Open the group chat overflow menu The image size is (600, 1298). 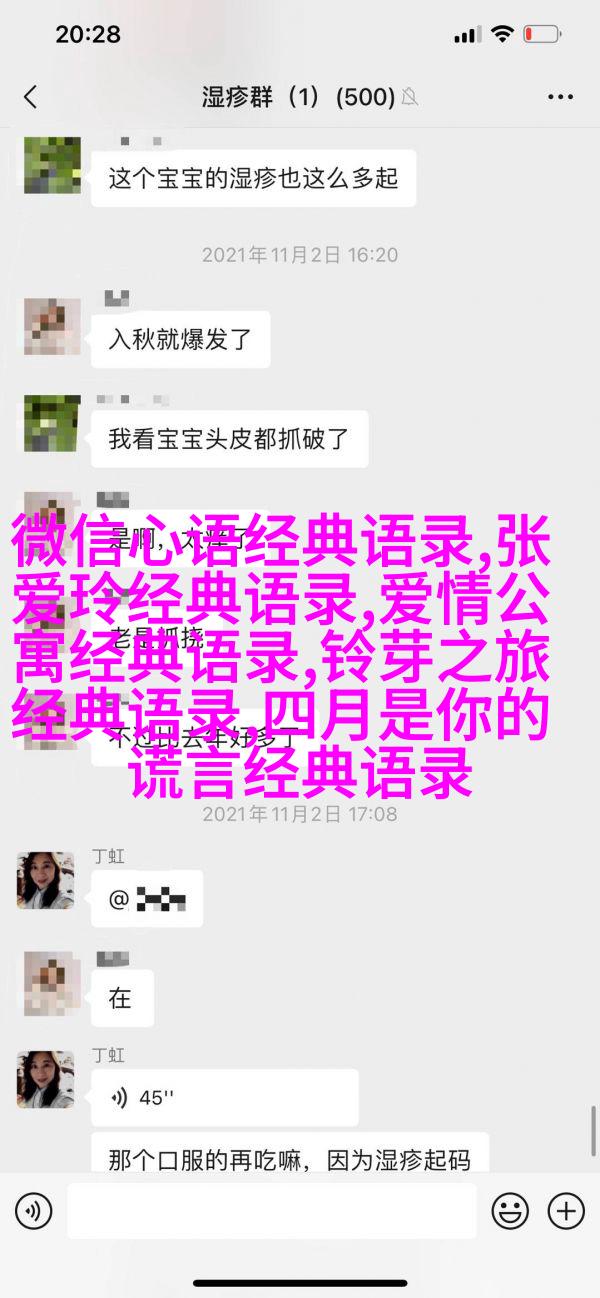(x=560, y=97)
